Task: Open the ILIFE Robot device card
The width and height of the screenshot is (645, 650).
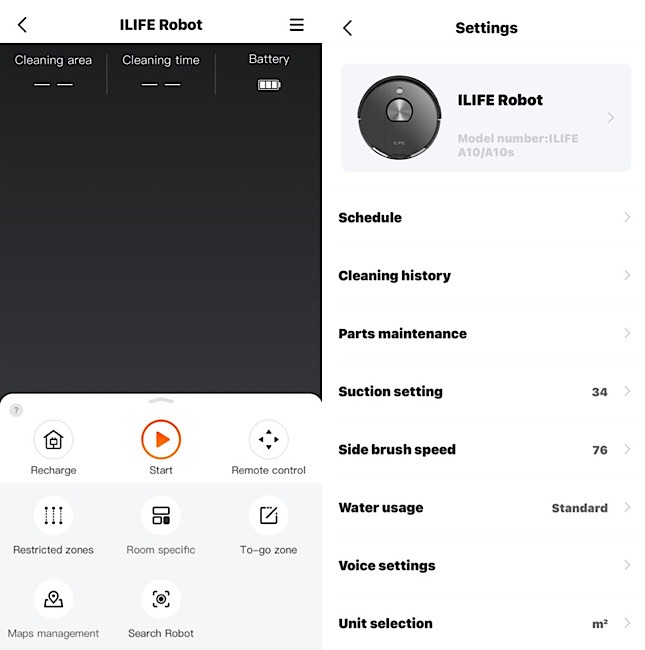Action: click(486, 118)
